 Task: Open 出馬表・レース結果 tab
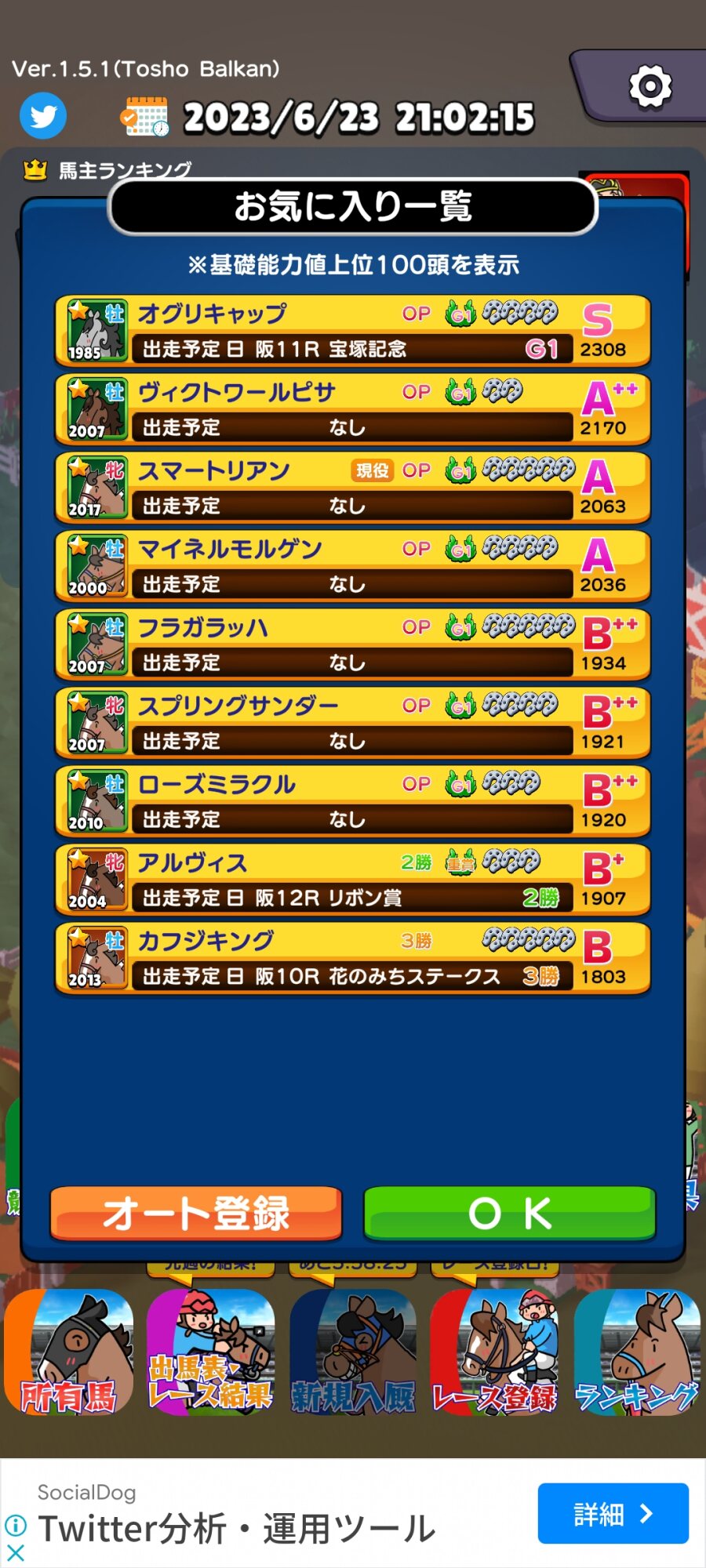[x=210, y=1352]
